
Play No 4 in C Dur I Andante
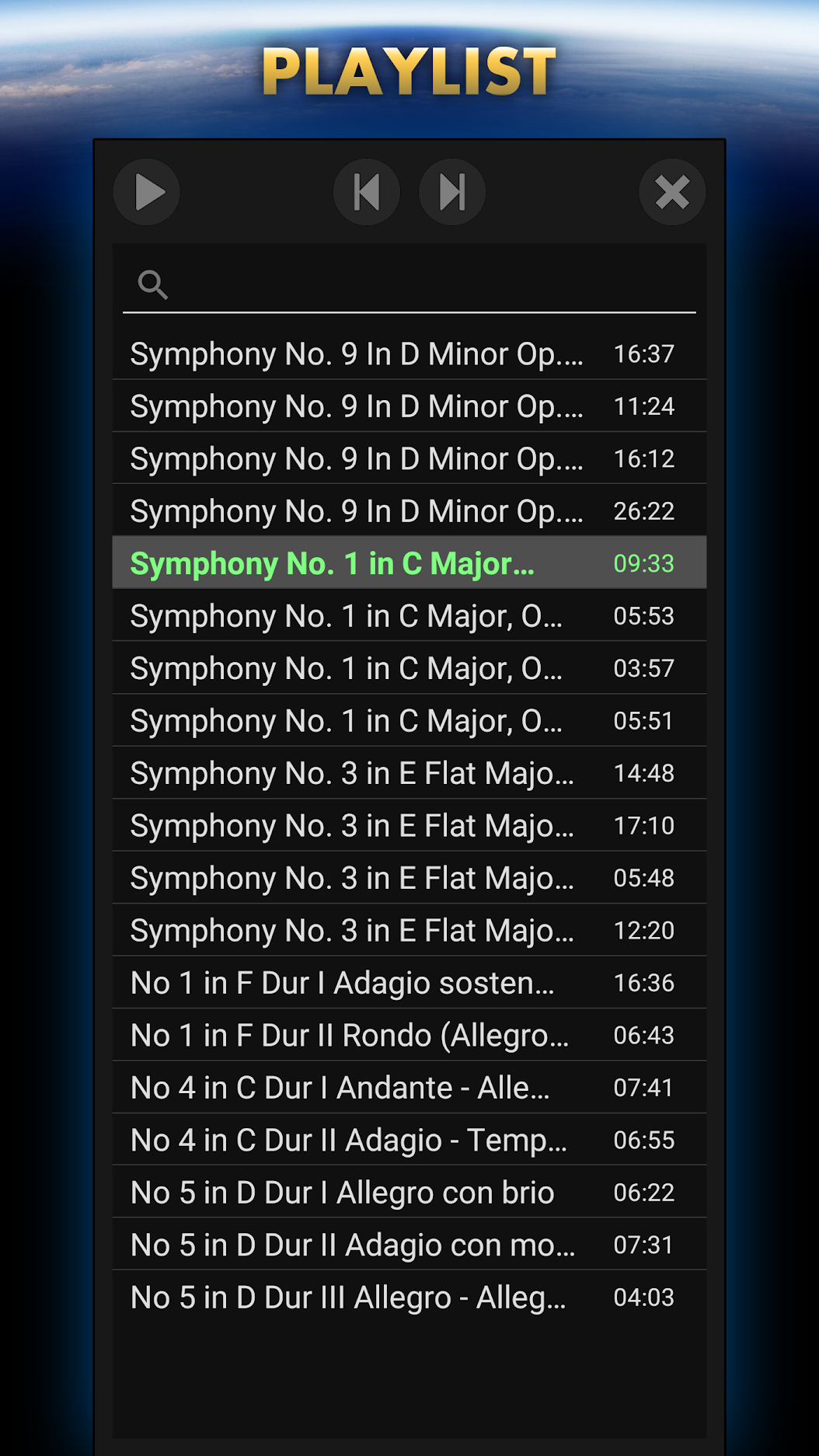click(x=410, y=1088)
